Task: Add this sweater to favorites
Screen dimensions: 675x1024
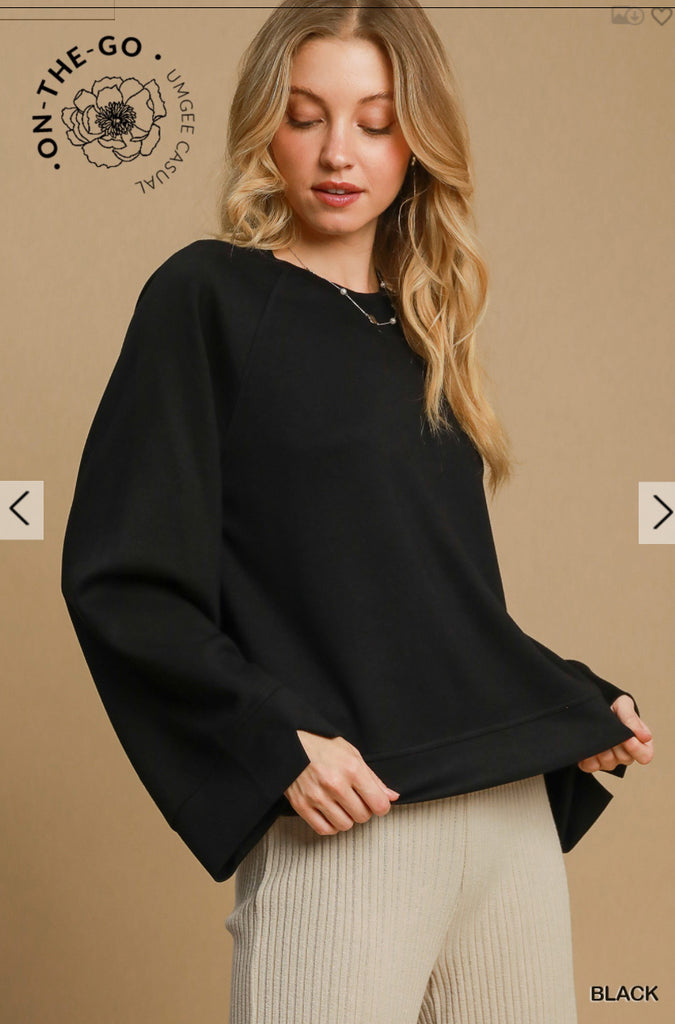Action: [662, 16]
